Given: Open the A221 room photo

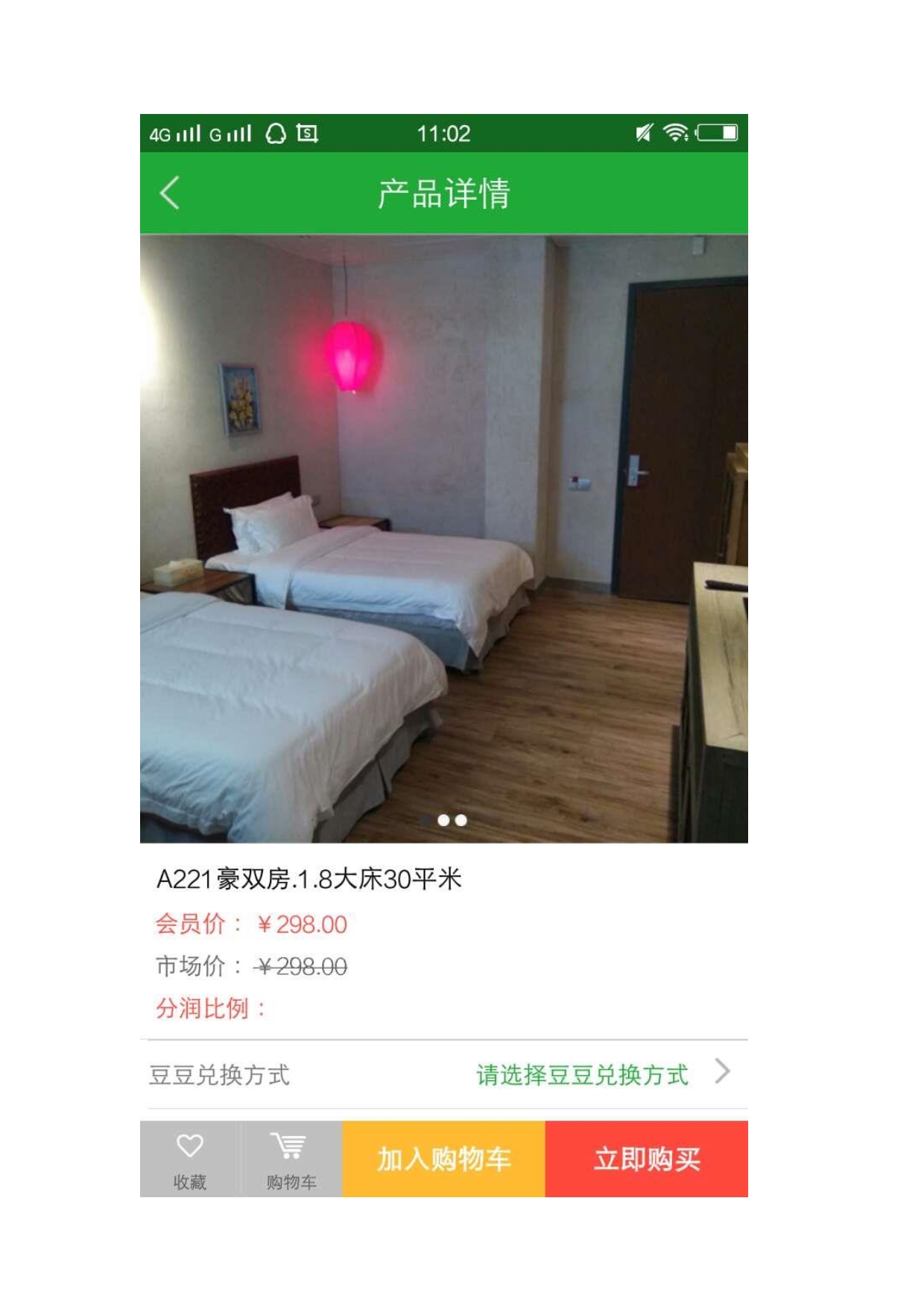Looking at the screenshot, I should (443, 538).
